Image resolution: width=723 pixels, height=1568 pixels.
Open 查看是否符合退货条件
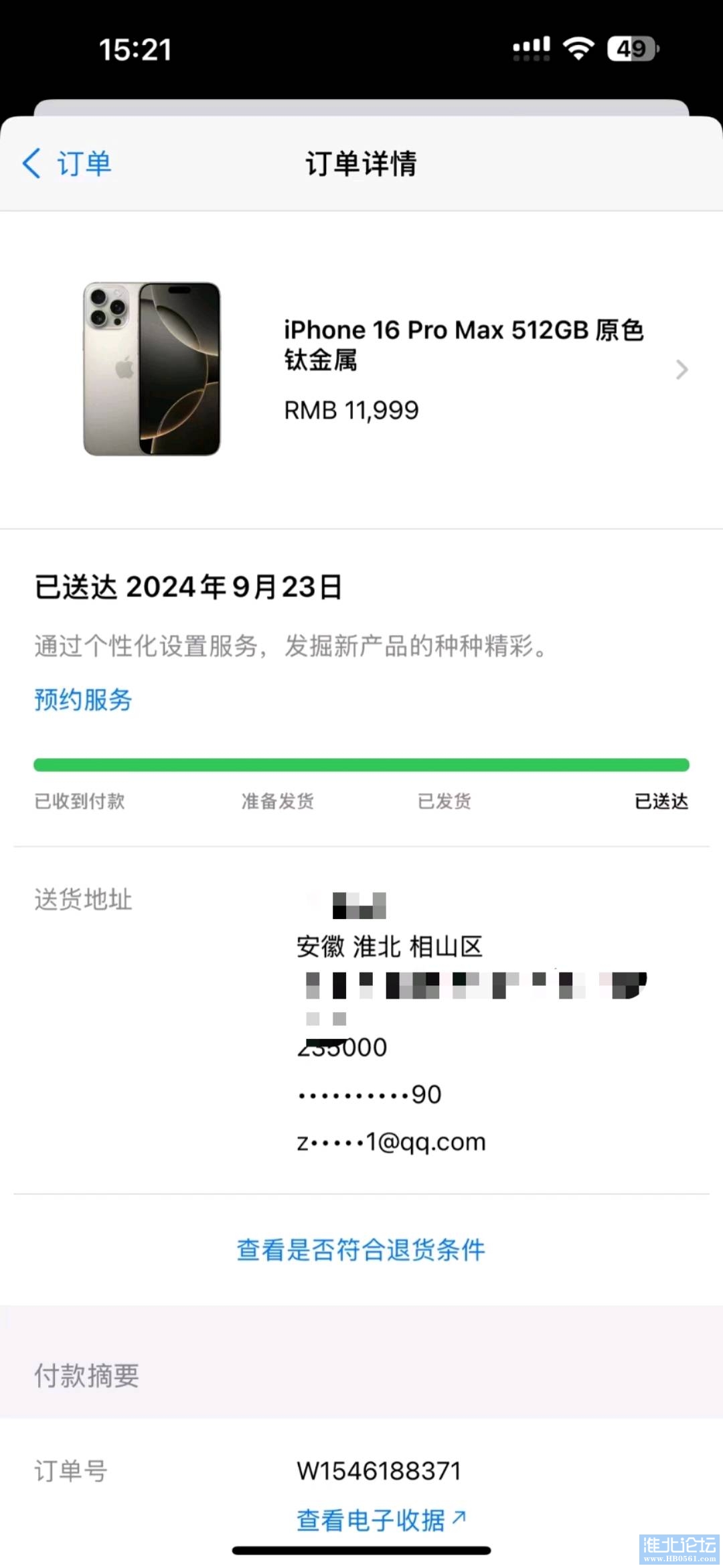coord(361,1250)
